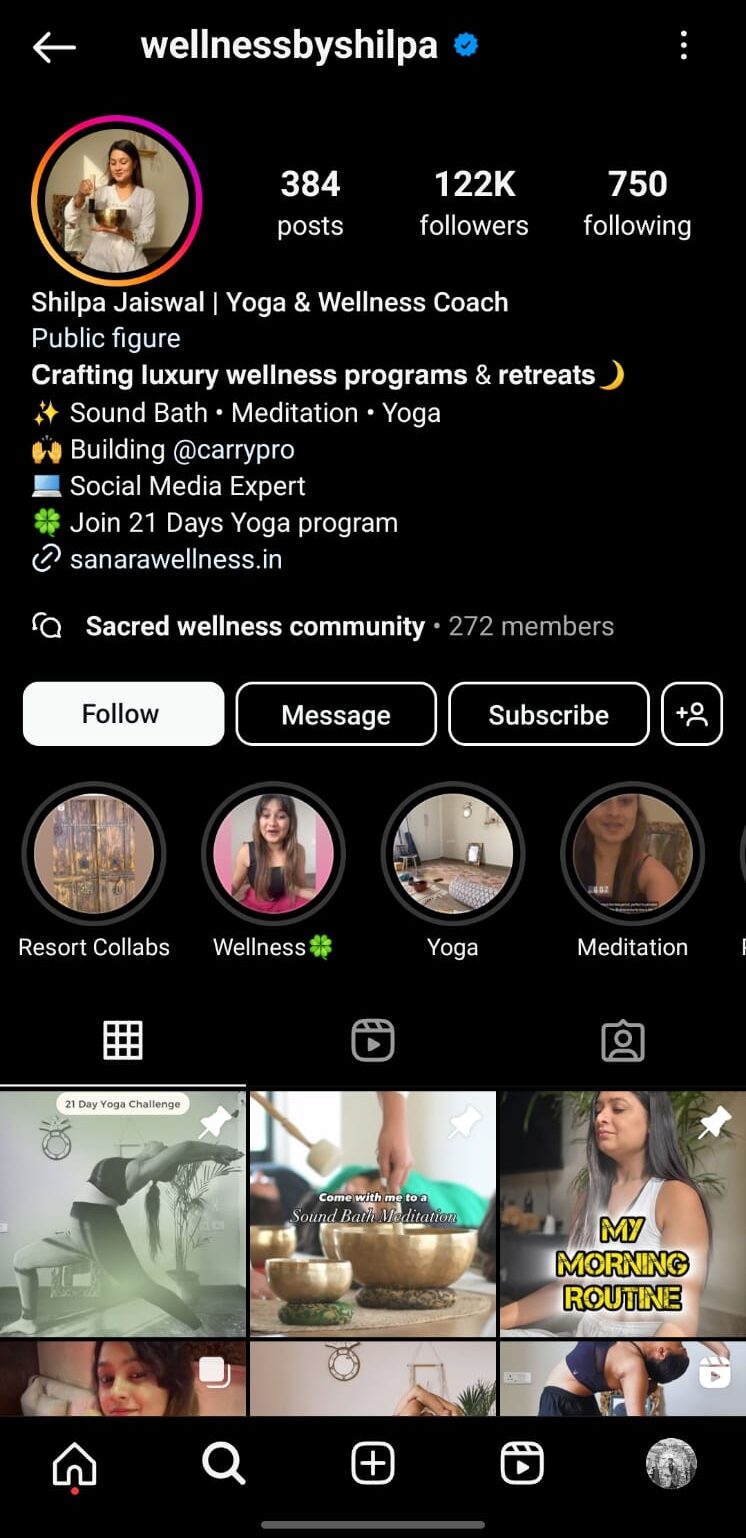Go to the Home feed
The height and width of the screenshot is (1538, 746).
click(75, 1465)
